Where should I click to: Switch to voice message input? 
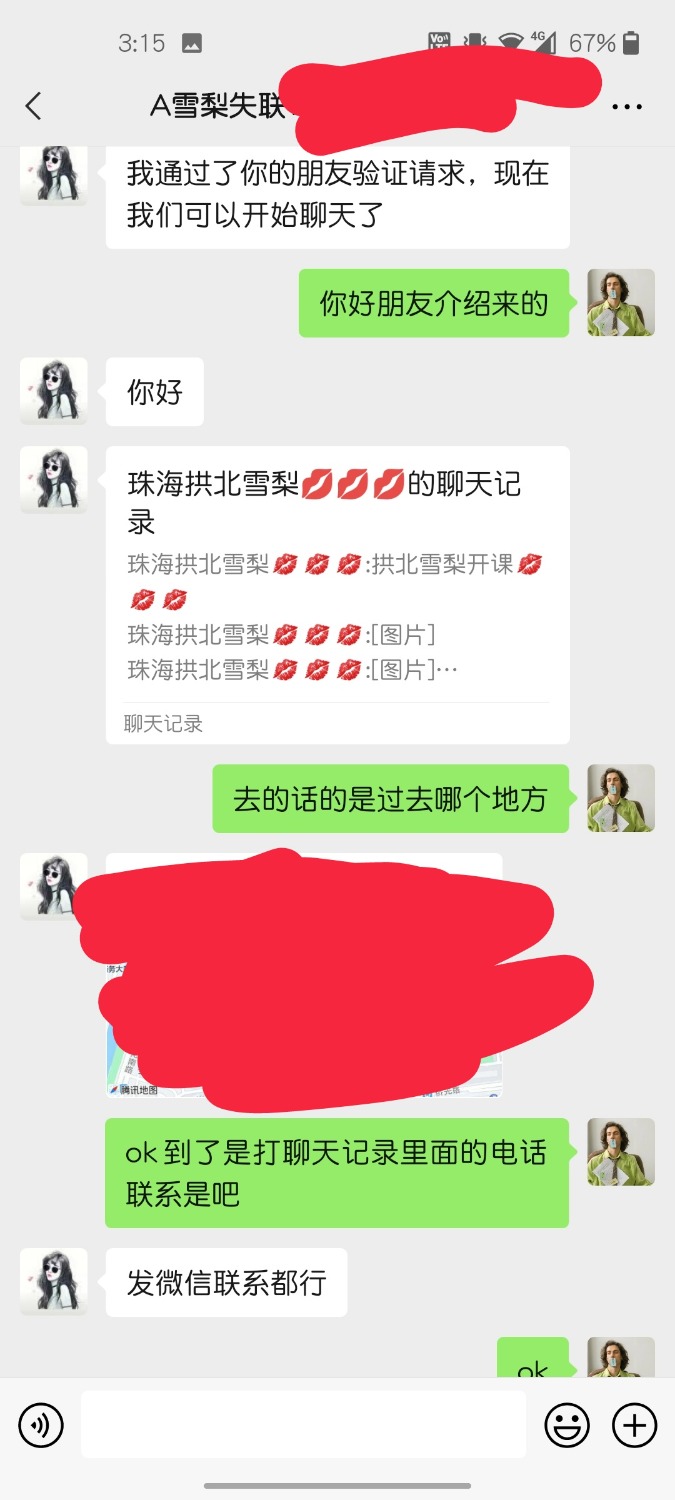coord(41,1425)
